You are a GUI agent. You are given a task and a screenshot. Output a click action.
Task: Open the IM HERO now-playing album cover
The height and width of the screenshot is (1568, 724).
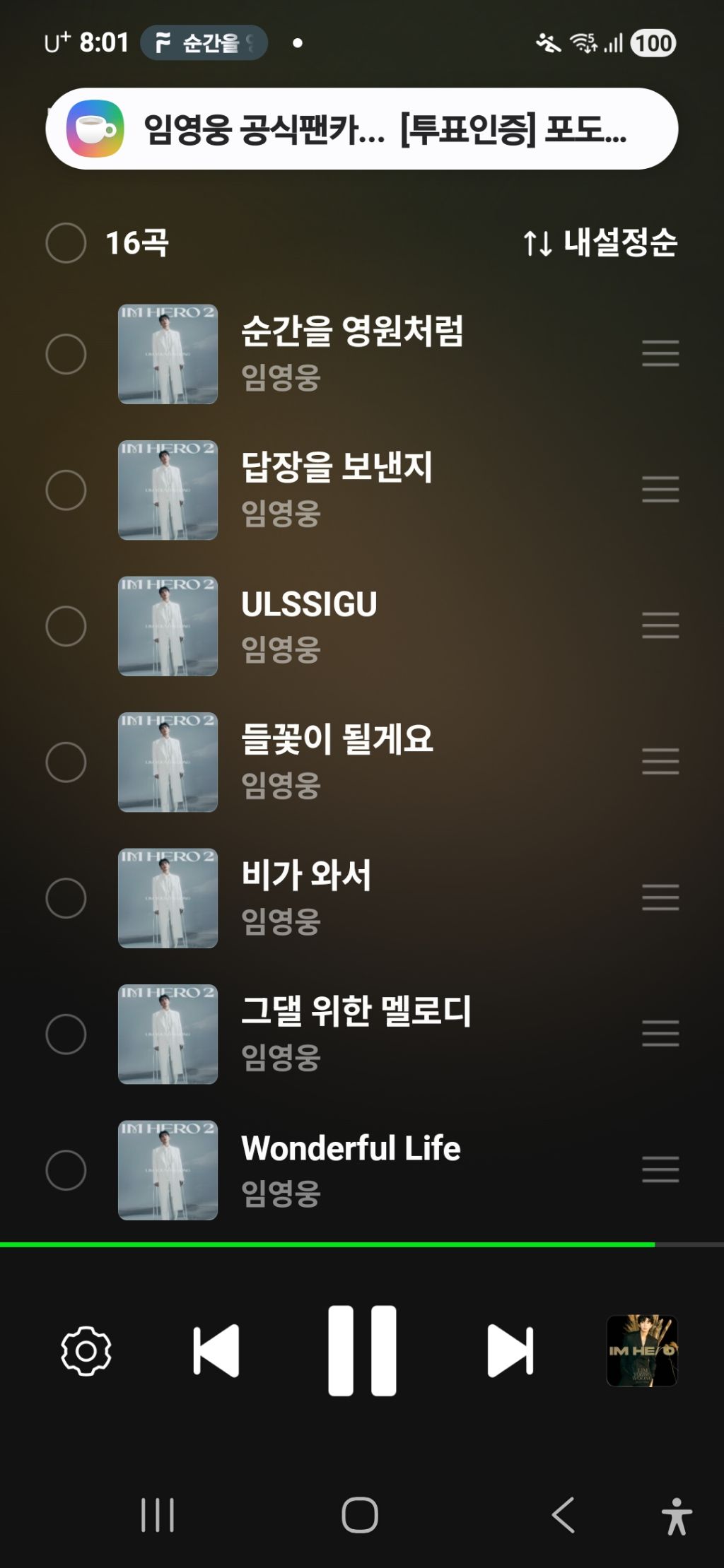[642, 1350]
